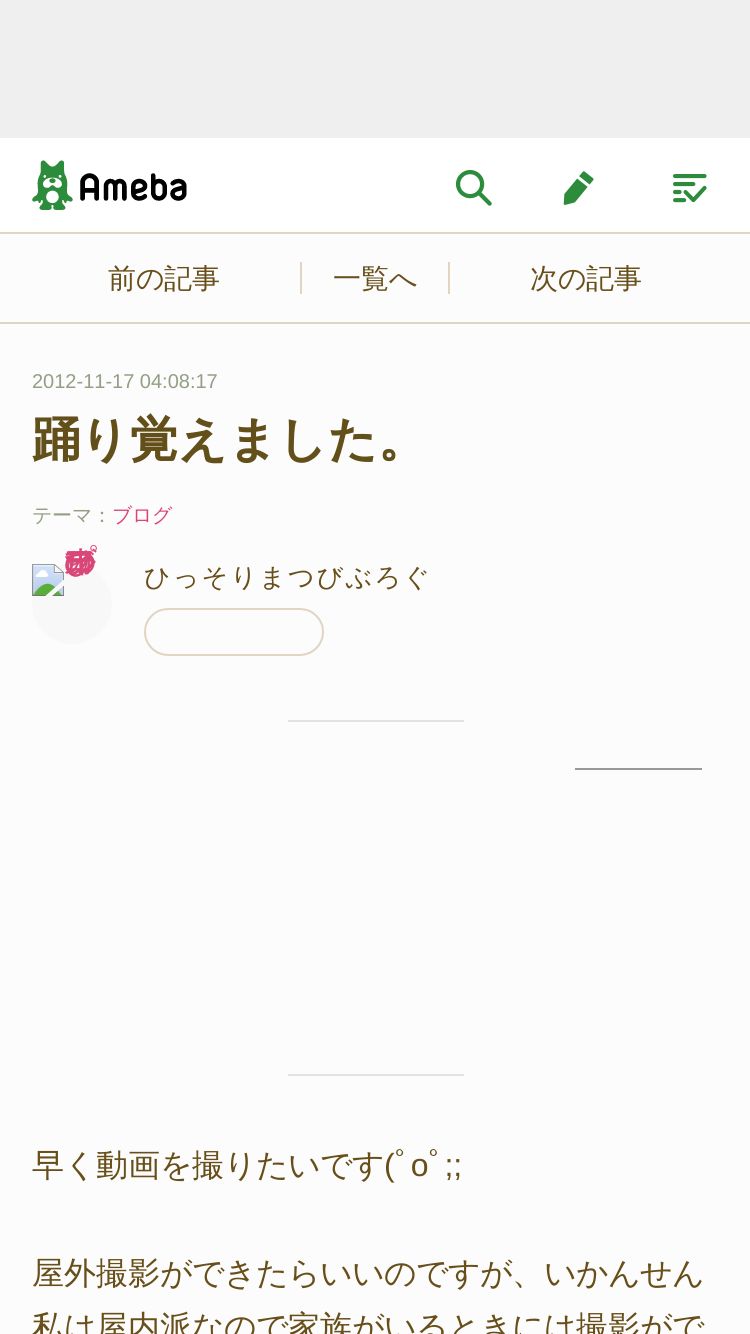Open the search magnifier icon
The image size is (750, 1334).
point(473,187)
